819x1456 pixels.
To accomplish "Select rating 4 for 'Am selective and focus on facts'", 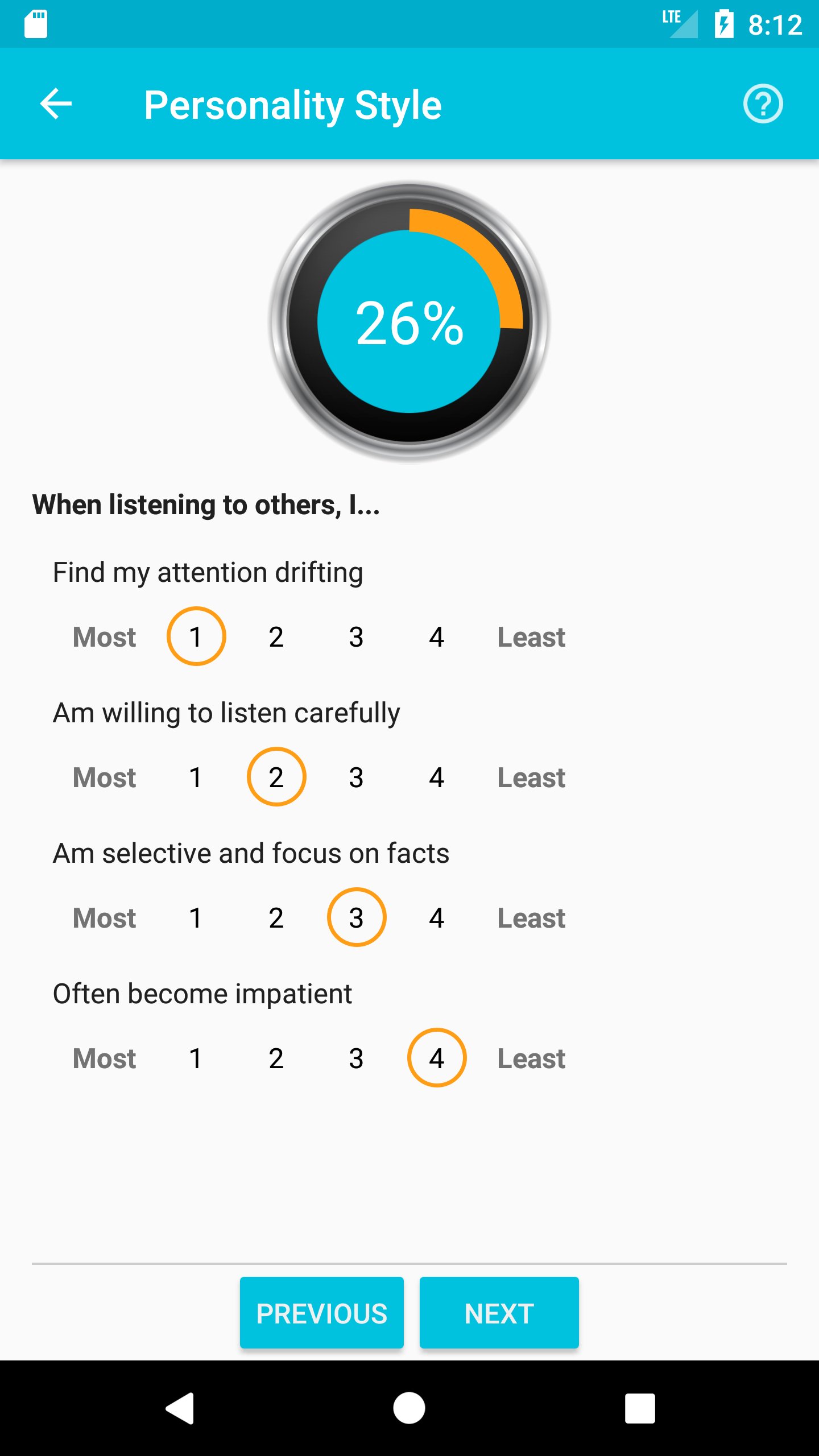I will click(436, 917).
